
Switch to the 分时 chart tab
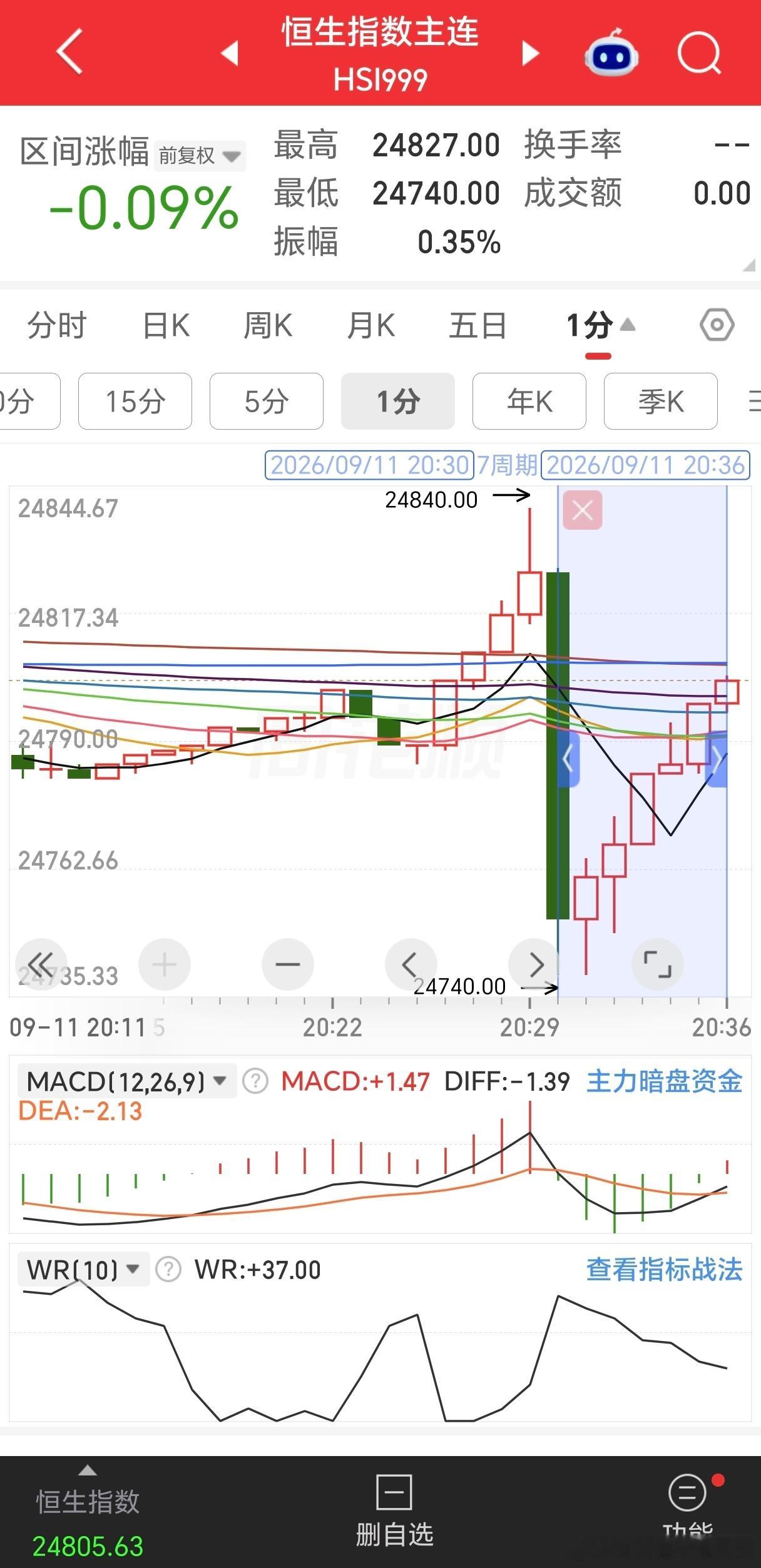[57, 326]
